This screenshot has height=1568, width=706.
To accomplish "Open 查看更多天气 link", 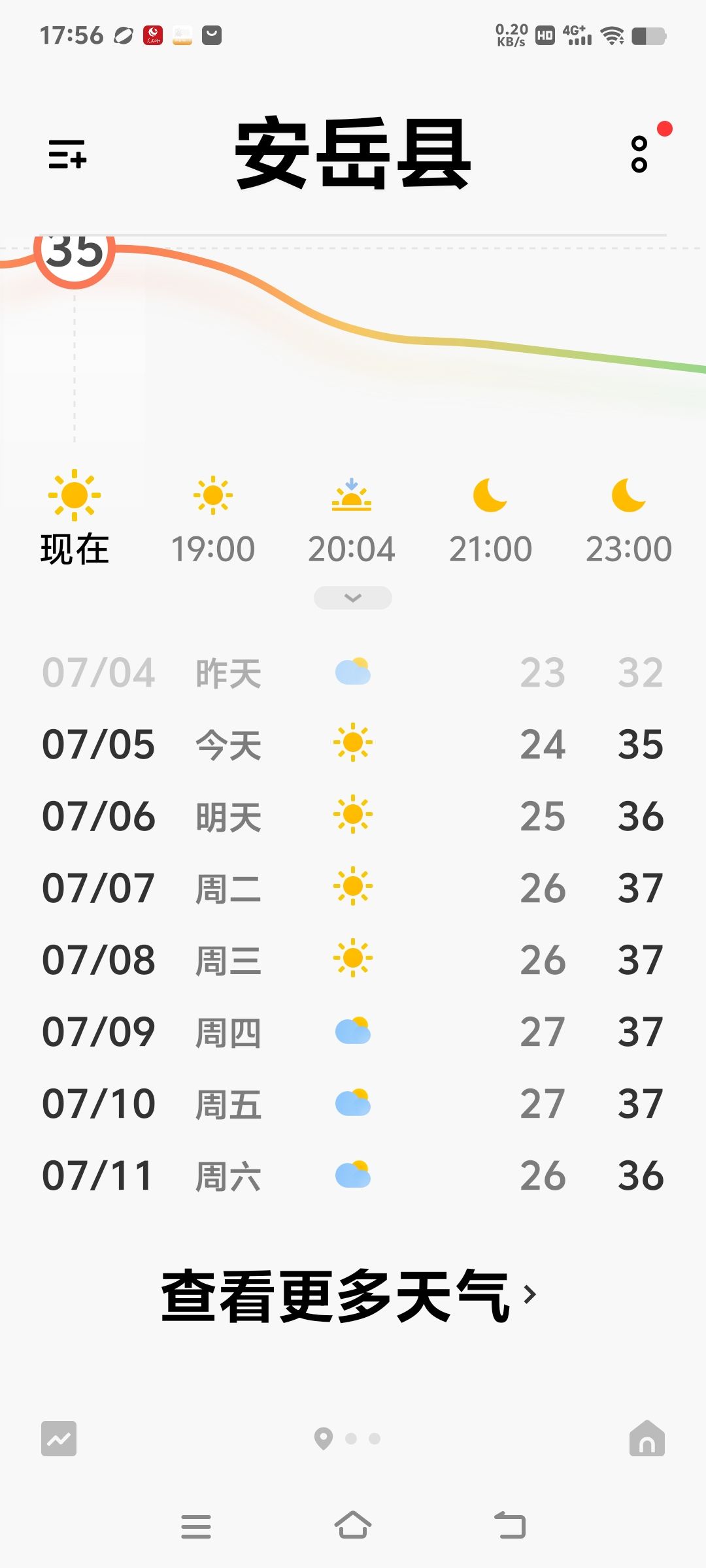I will click(x=349, y=1295).
